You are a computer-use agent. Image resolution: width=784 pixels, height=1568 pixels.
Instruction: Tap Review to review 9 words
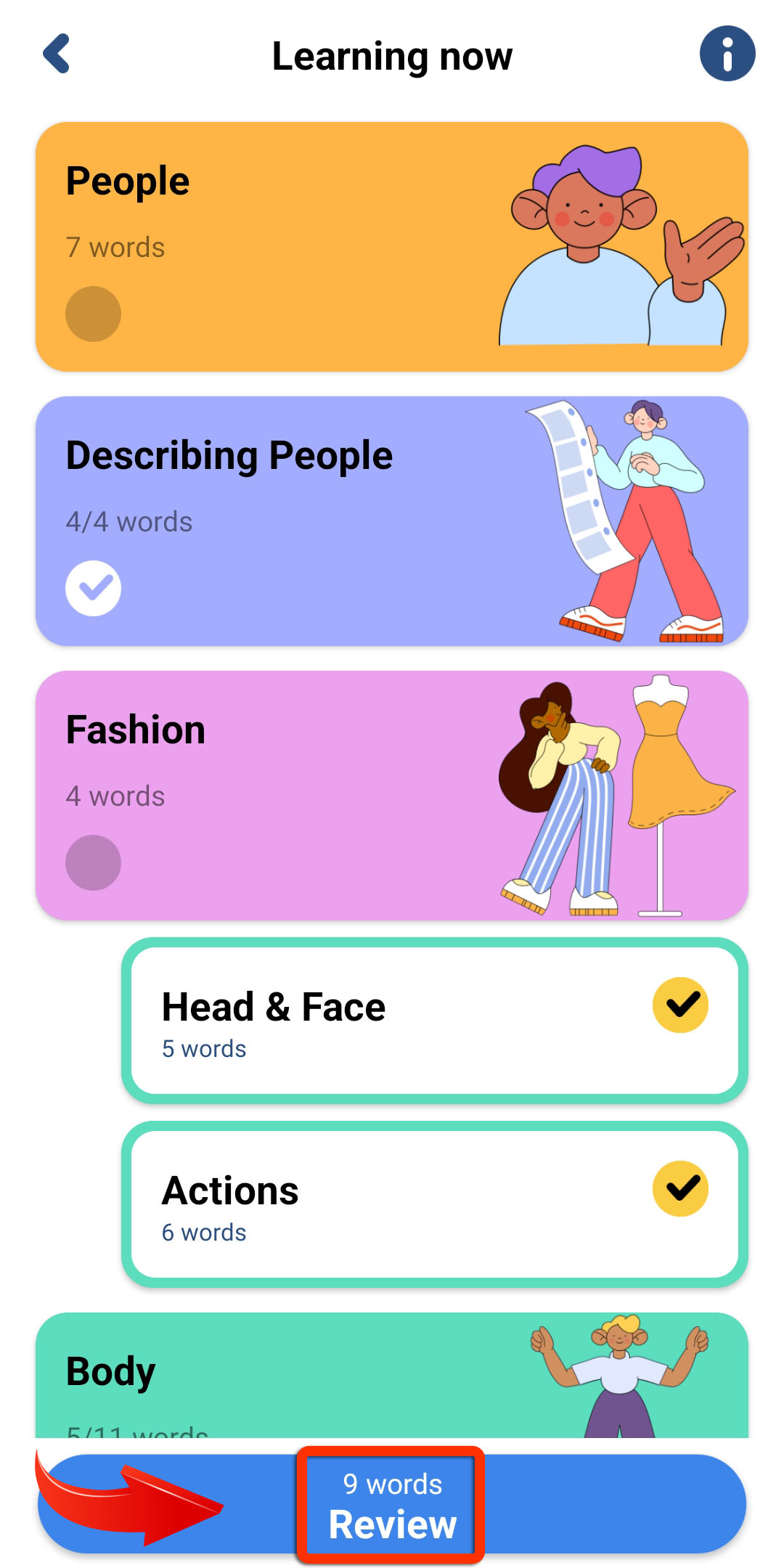click(x=392, y=1504)
